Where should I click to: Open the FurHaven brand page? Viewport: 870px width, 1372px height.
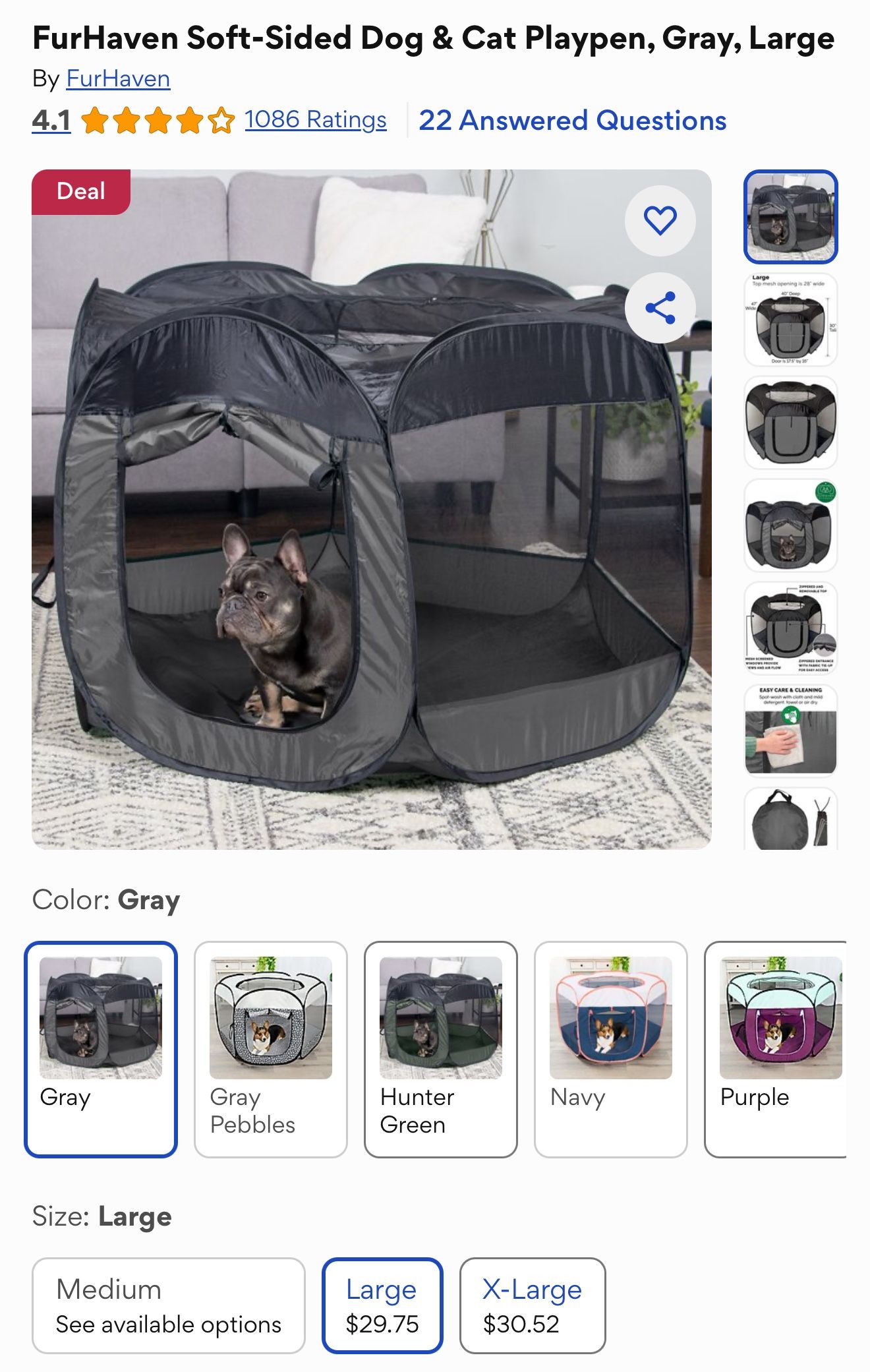(x=118, y=78)
